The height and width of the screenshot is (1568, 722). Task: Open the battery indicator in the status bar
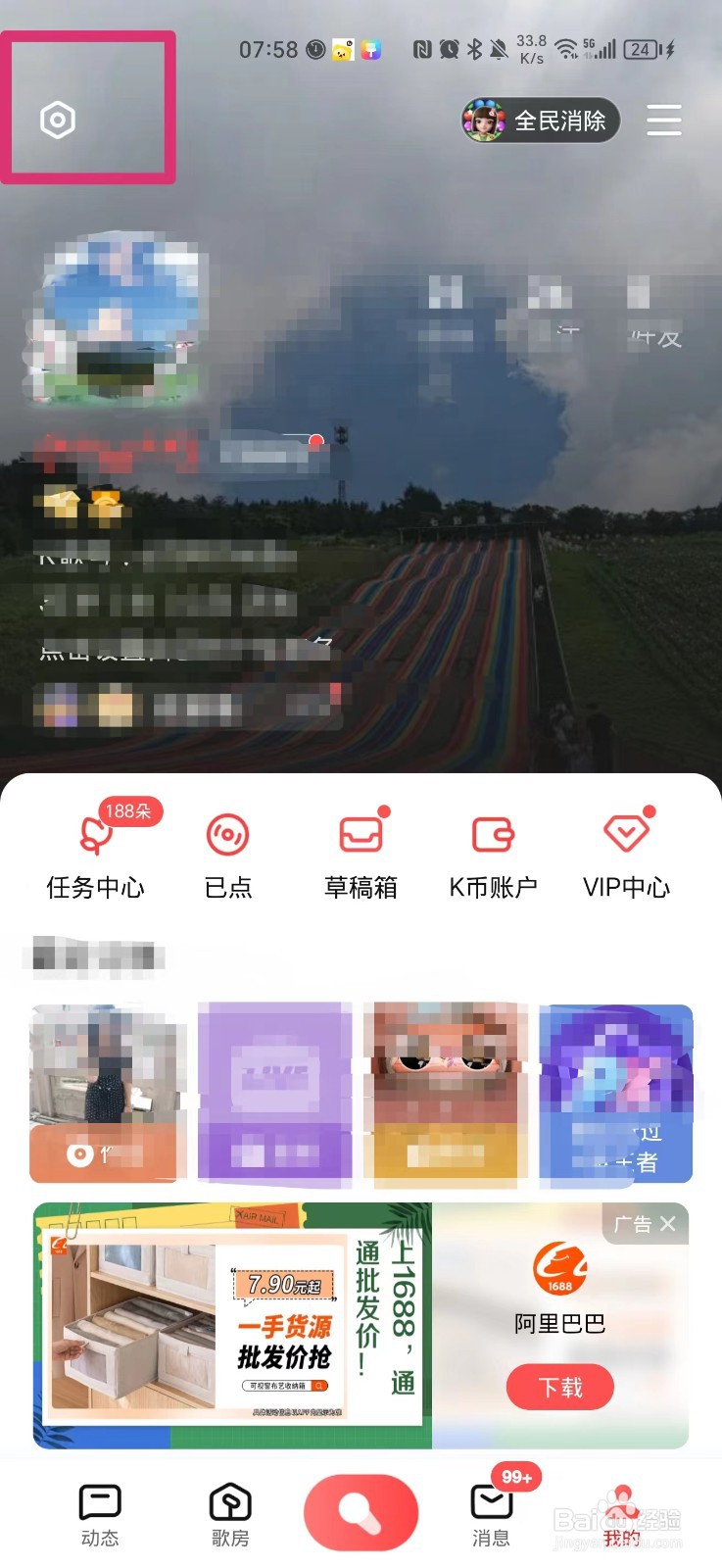tap(642, 49)
